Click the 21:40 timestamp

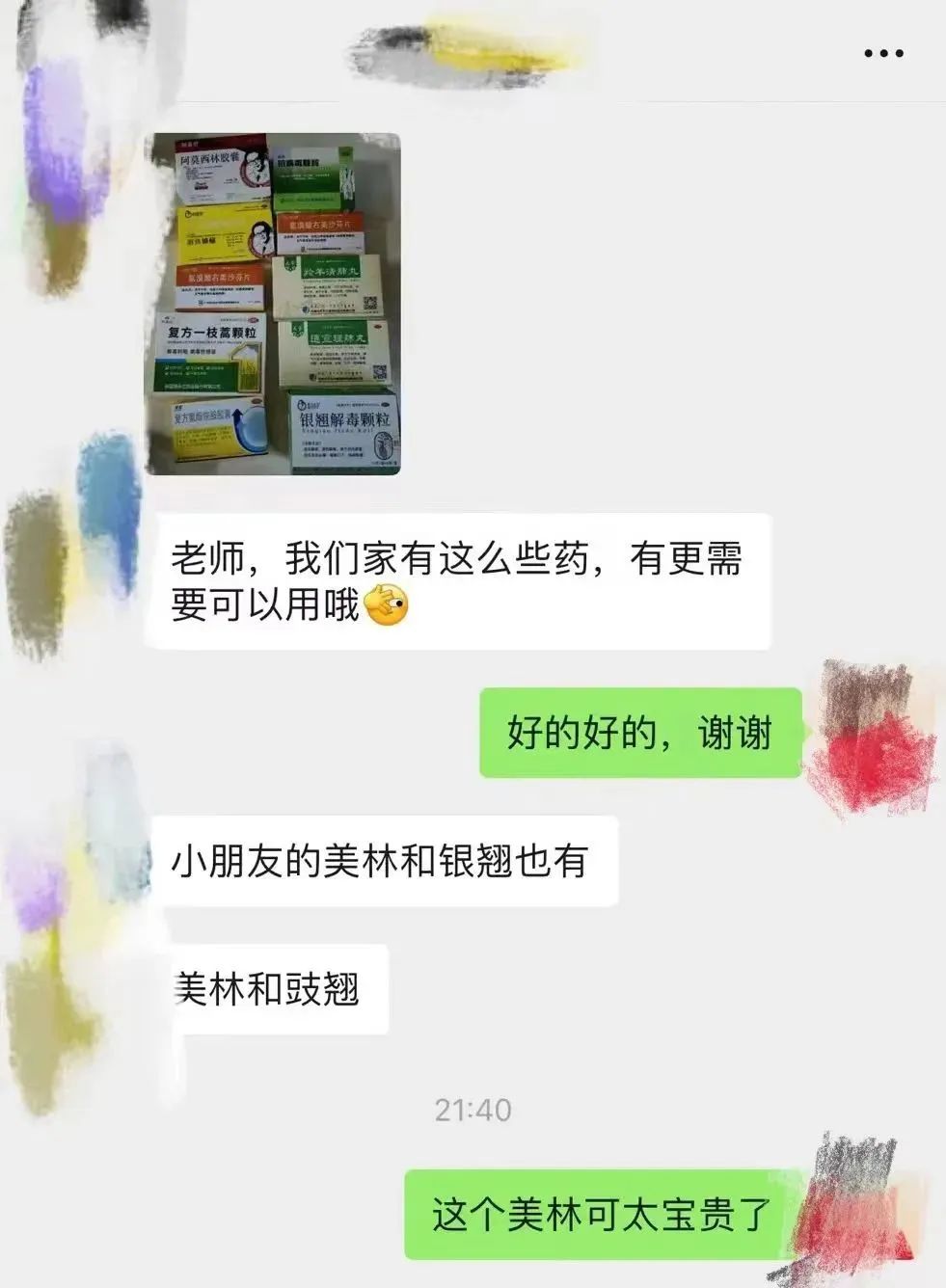[x=473, y=1110]
